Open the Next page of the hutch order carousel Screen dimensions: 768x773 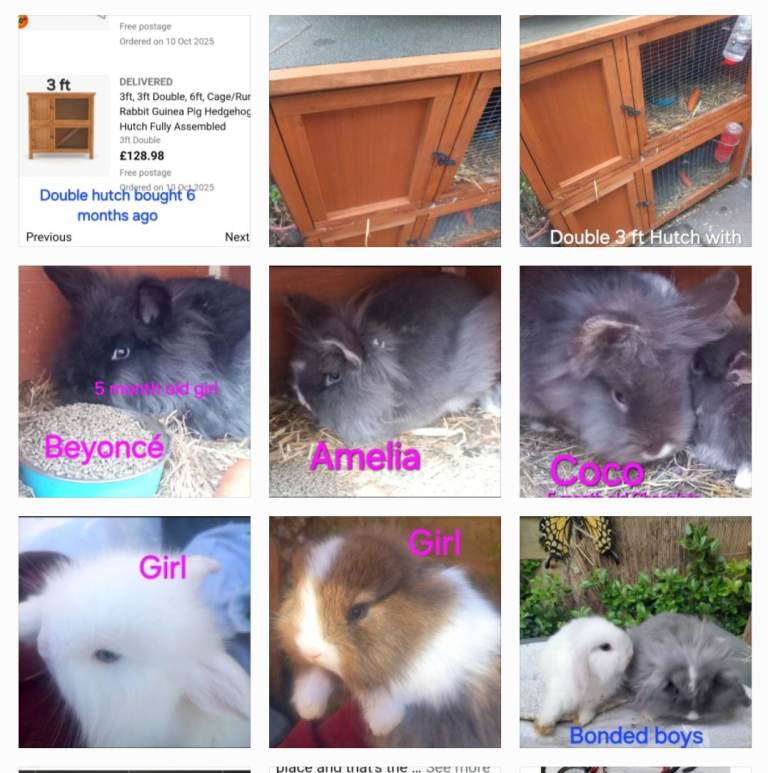pos(237,237)
